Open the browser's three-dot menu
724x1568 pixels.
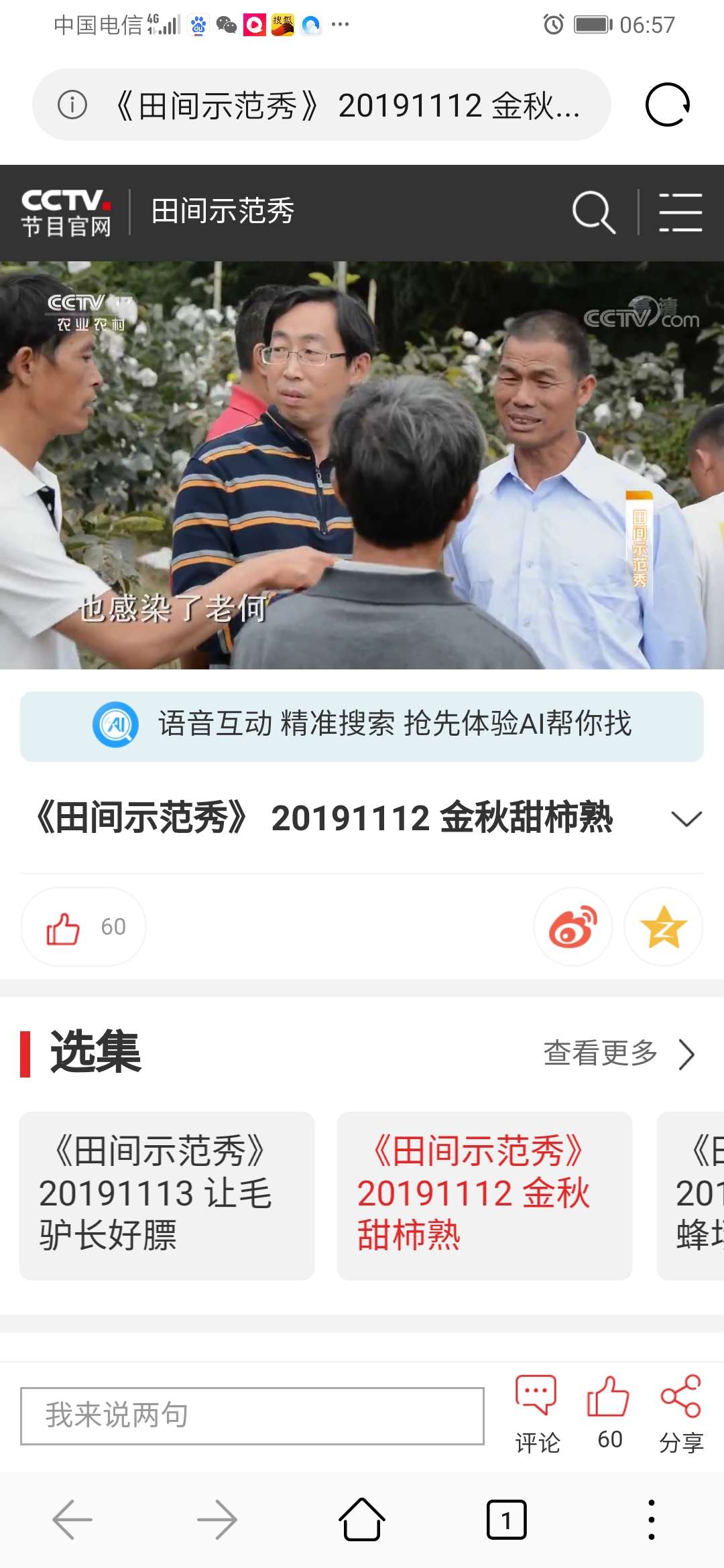click(651, 1519)
